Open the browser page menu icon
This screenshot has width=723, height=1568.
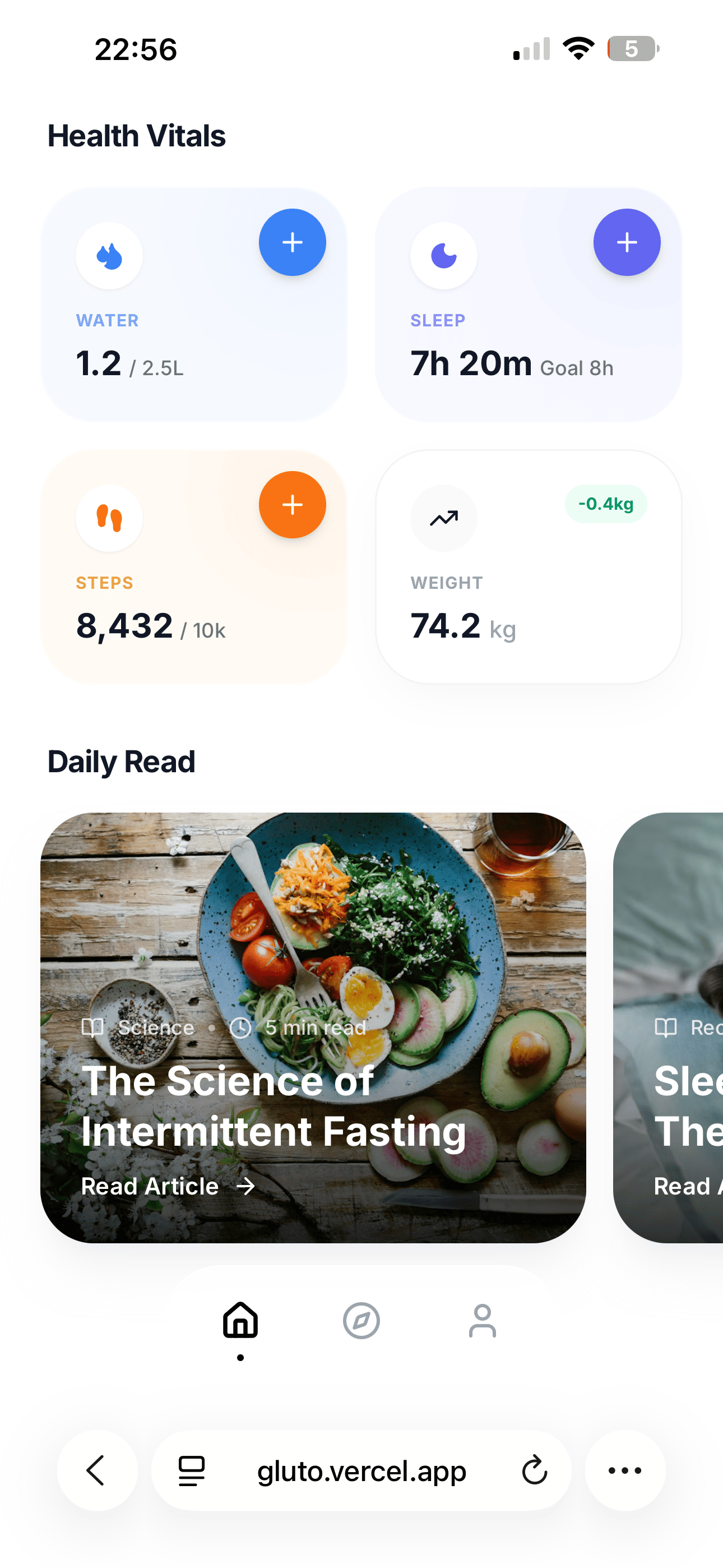click(x=191, y=1470)
